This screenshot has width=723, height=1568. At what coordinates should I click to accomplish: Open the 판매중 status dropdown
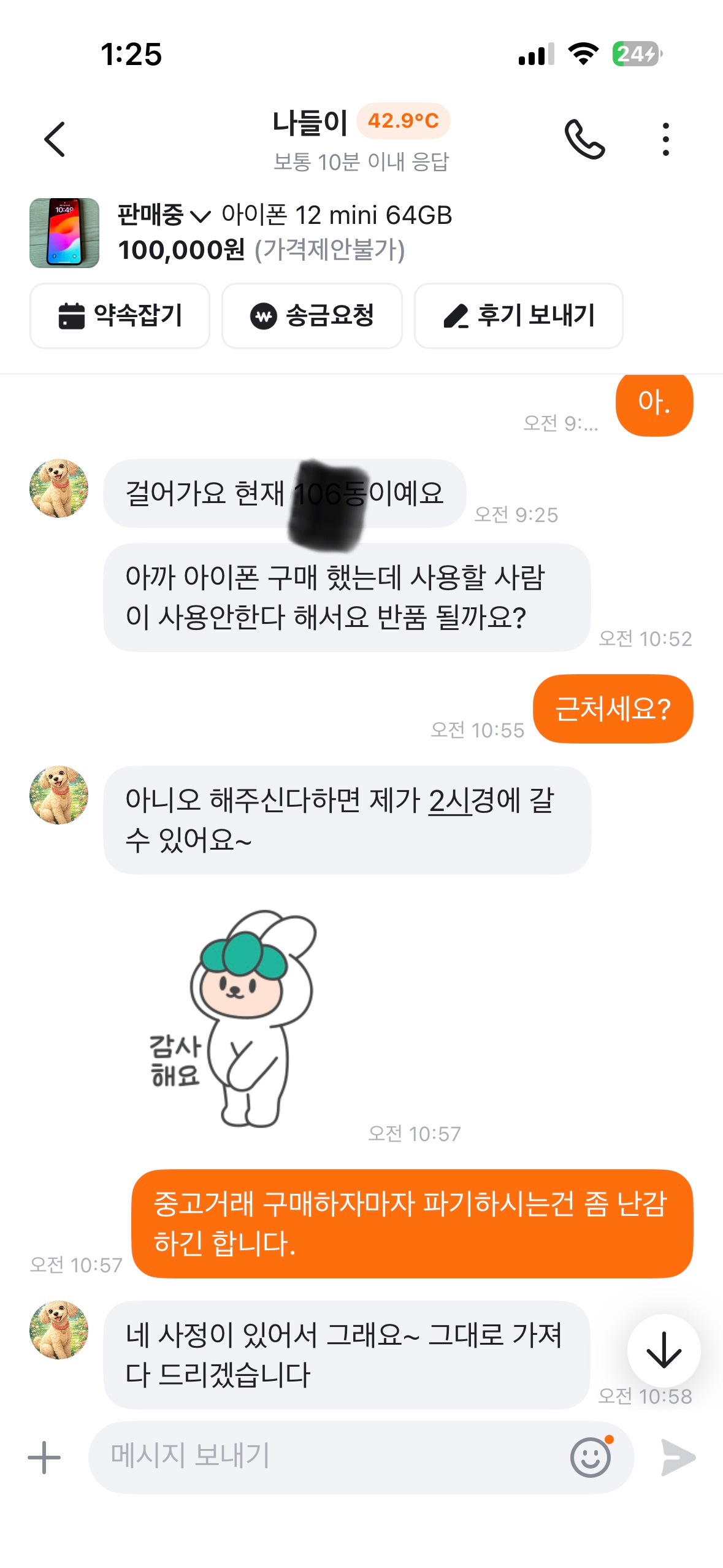[x=164, y=215]
